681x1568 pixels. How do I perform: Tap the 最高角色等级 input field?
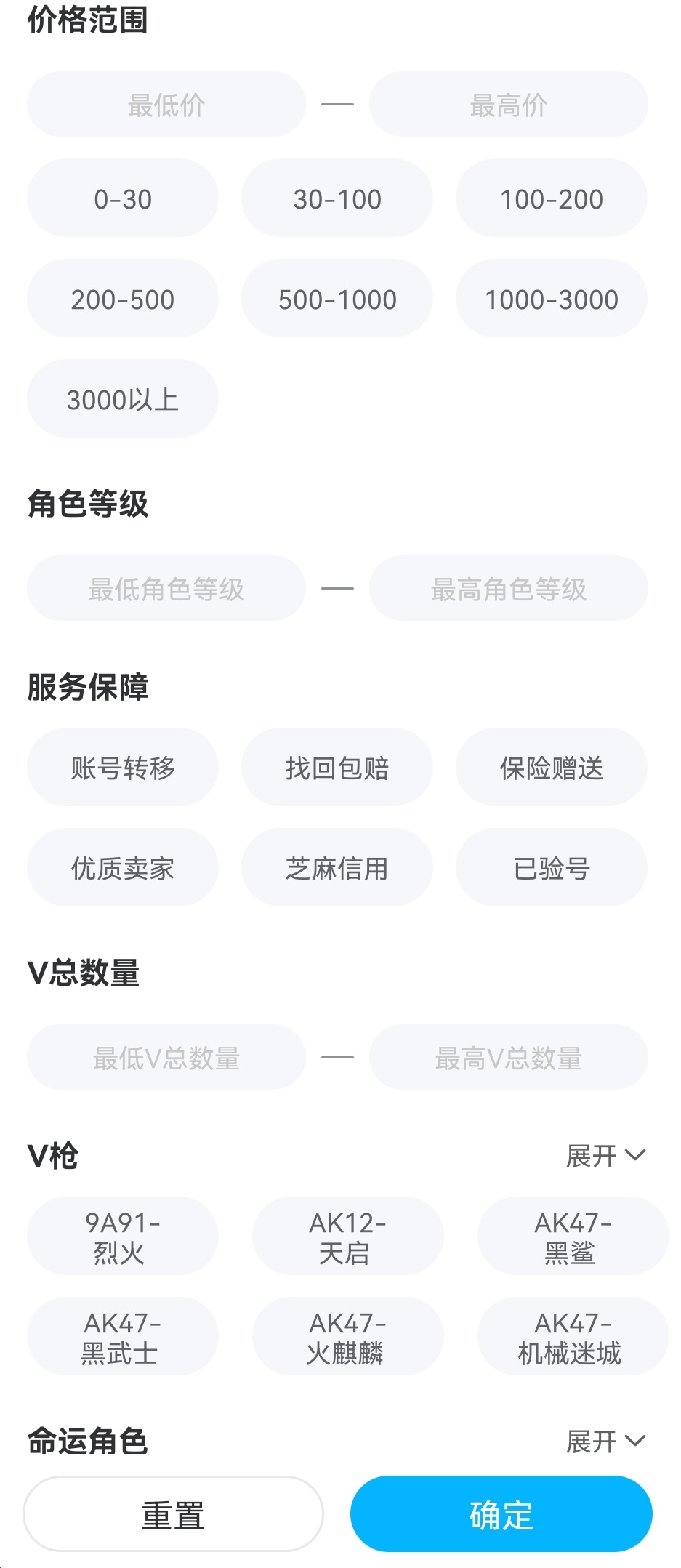coord(508,589)
